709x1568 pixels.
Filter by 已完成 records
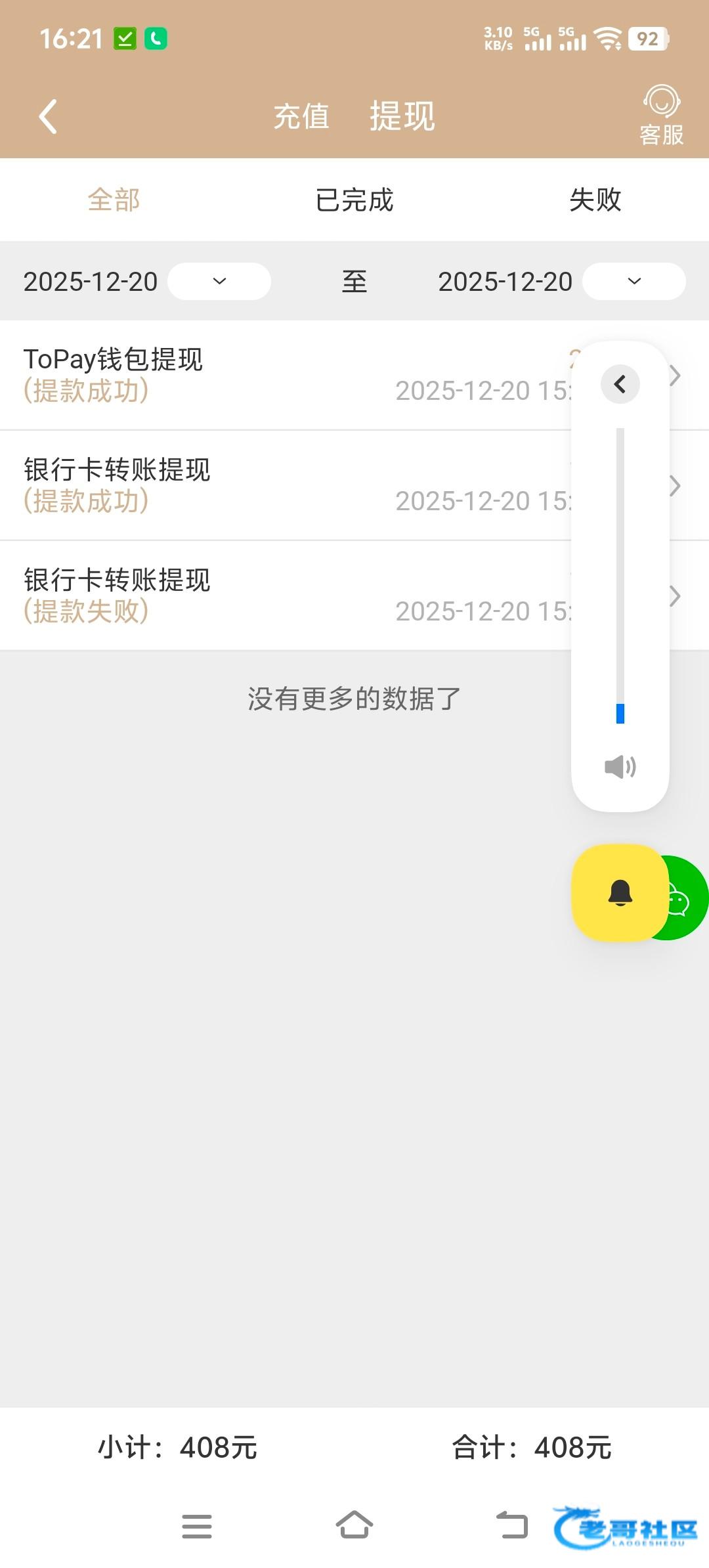click(354, 200)
